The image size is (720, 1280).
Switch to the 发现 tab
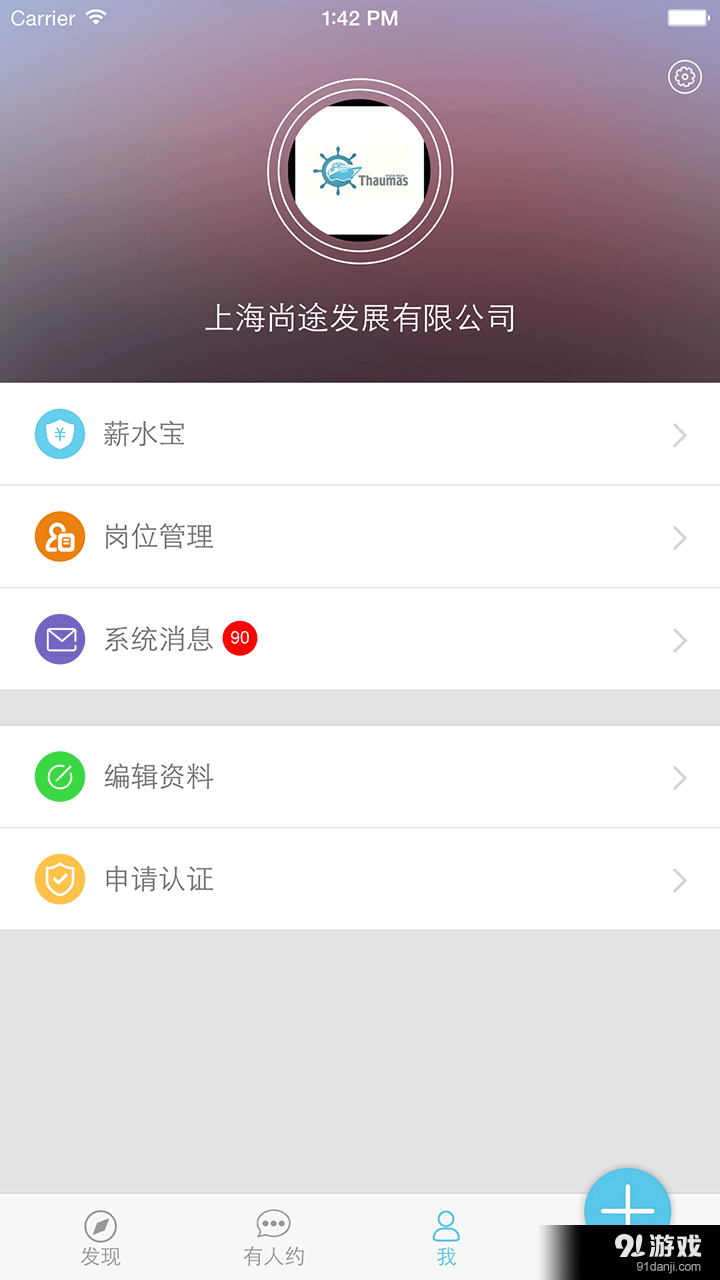[x=100, y=1237]
